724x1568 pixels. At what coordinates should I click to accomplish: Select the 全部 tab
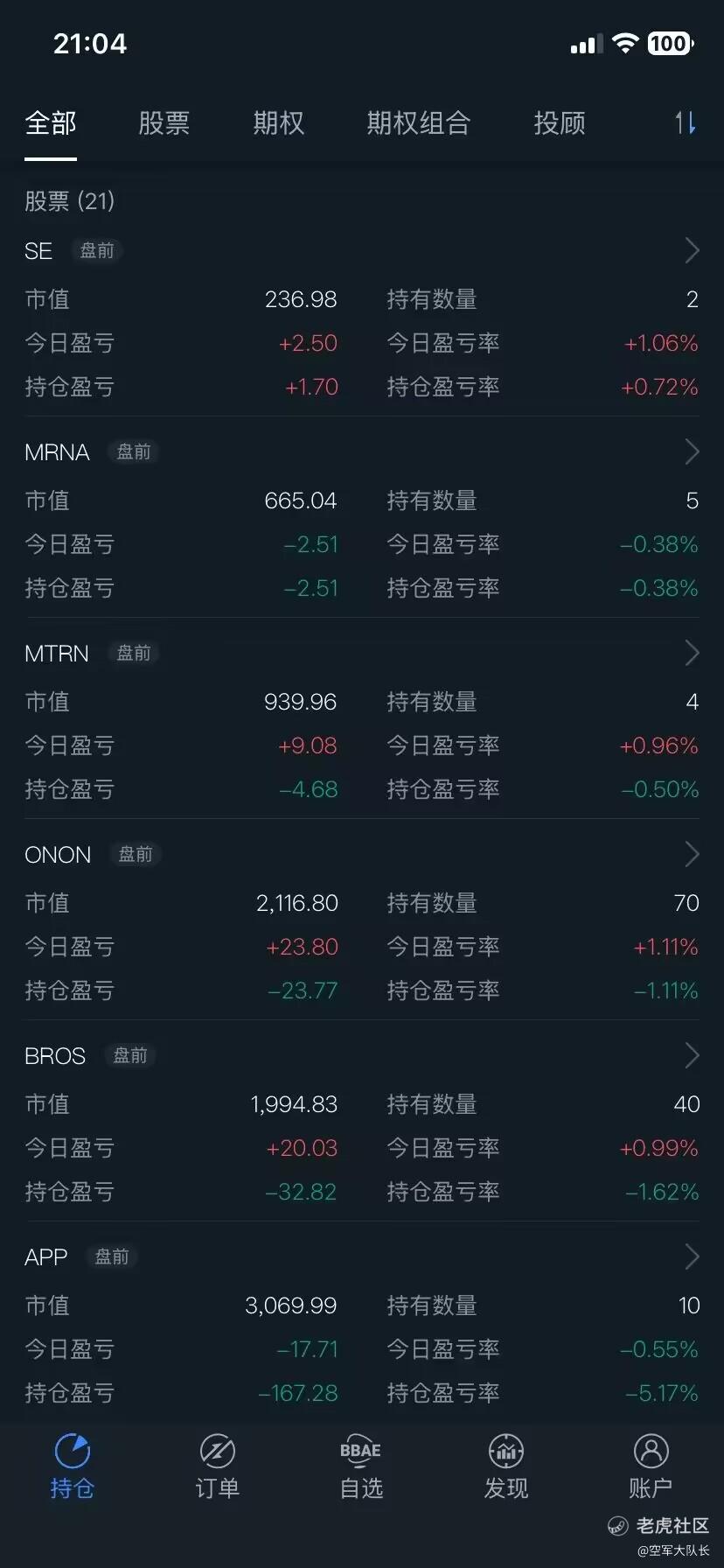(x=51, y=123)
